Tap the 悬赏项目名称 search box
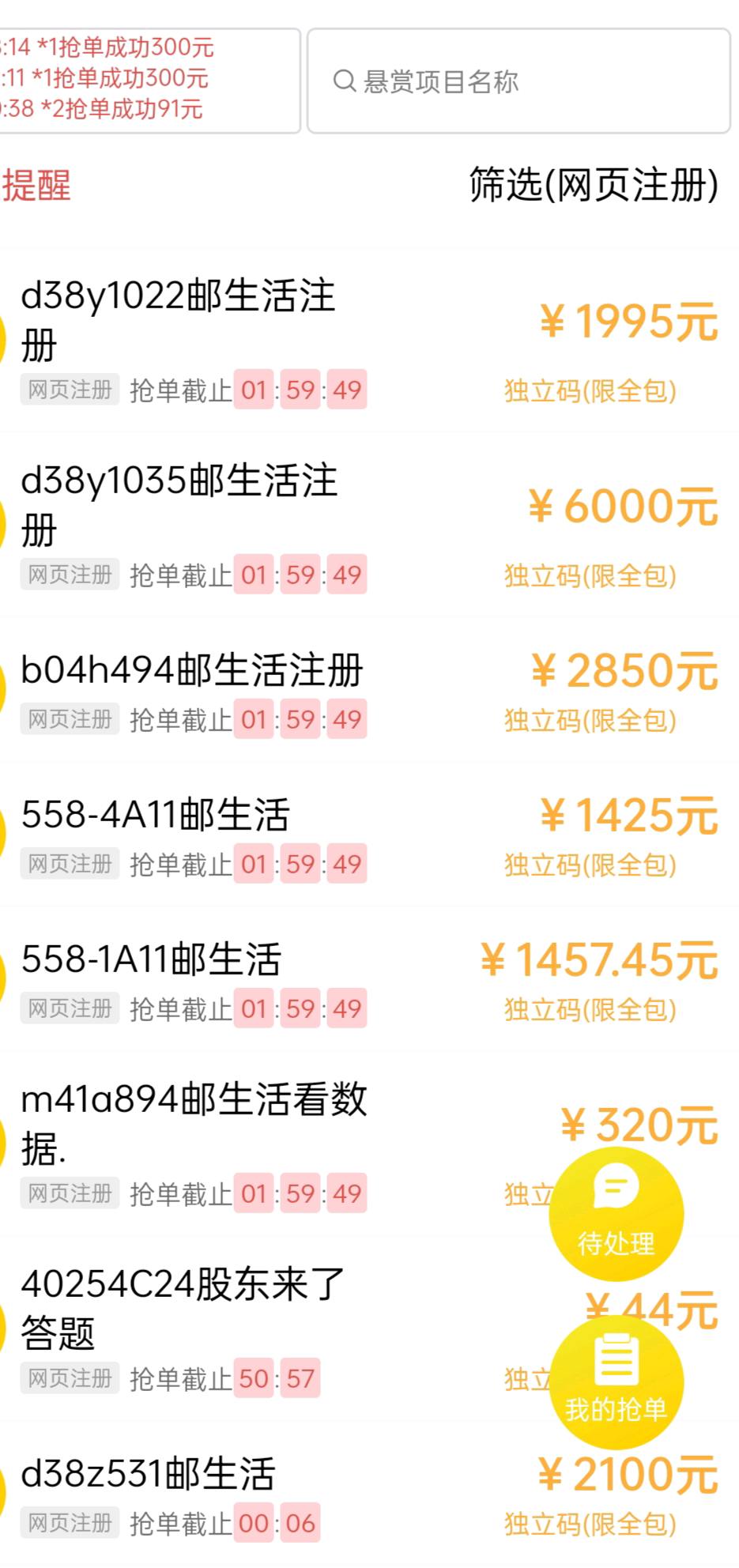The height and width of the screenshot is (1568, 739). (518, 81)
